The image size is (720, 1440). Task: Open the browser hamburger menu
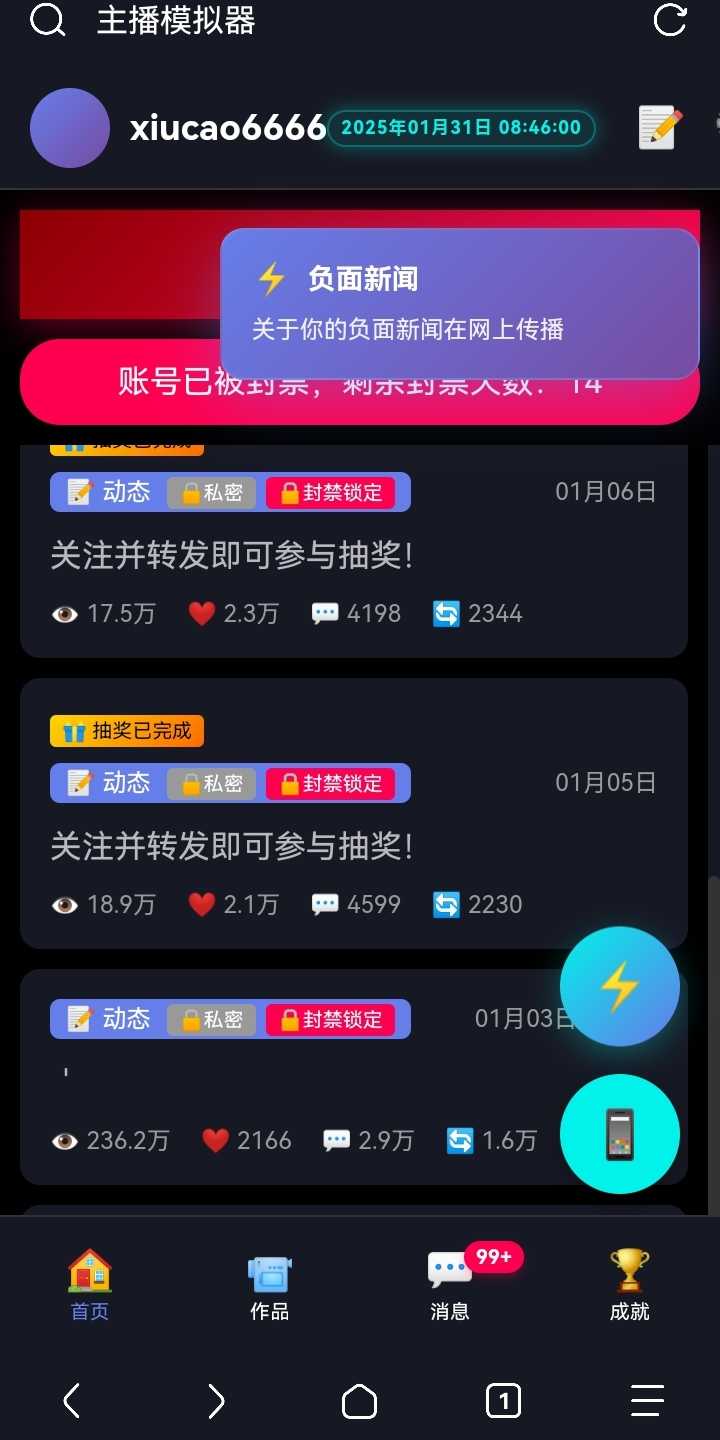click(x=647, y=1401)
